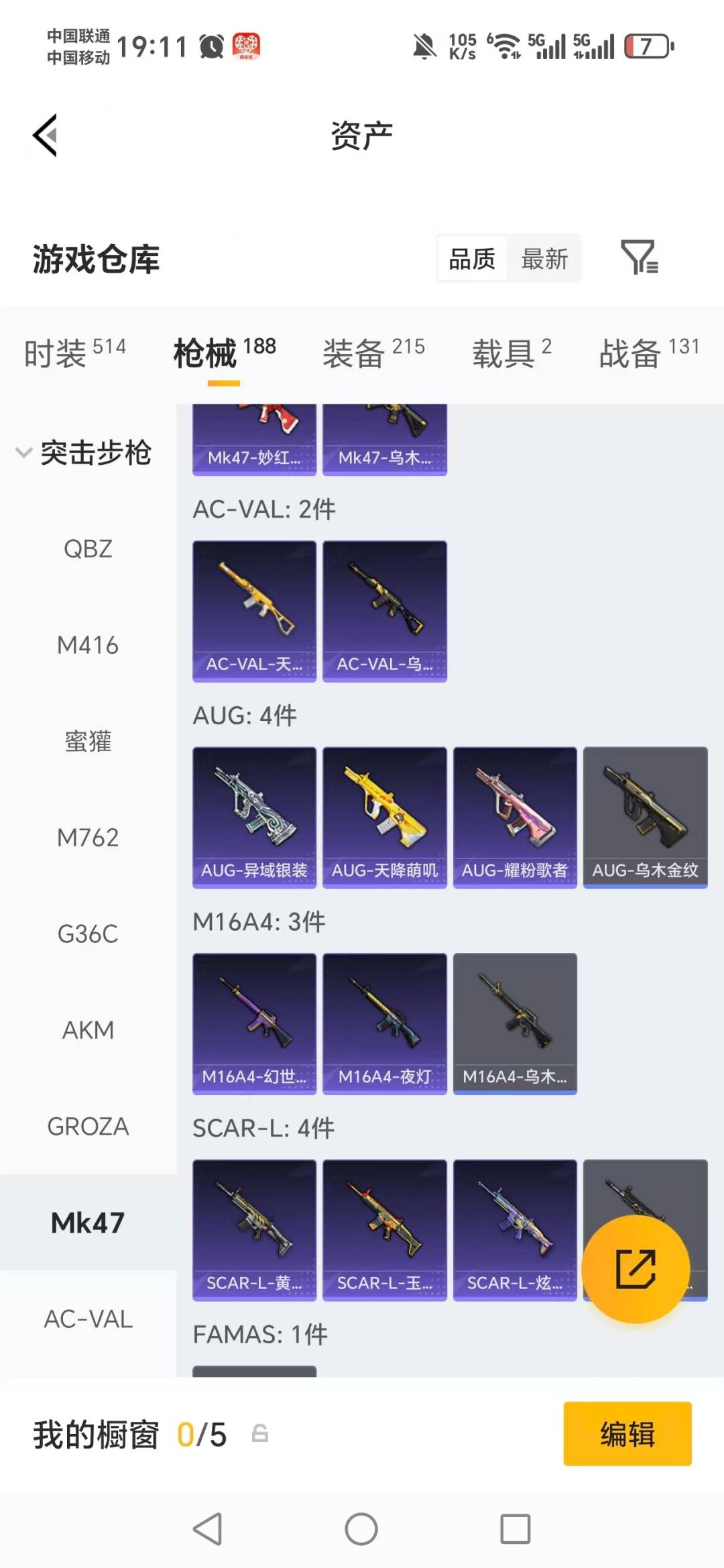Select GROZA in the sidebar
The height and width of the screenshot is (1568, 724).
88,1126
